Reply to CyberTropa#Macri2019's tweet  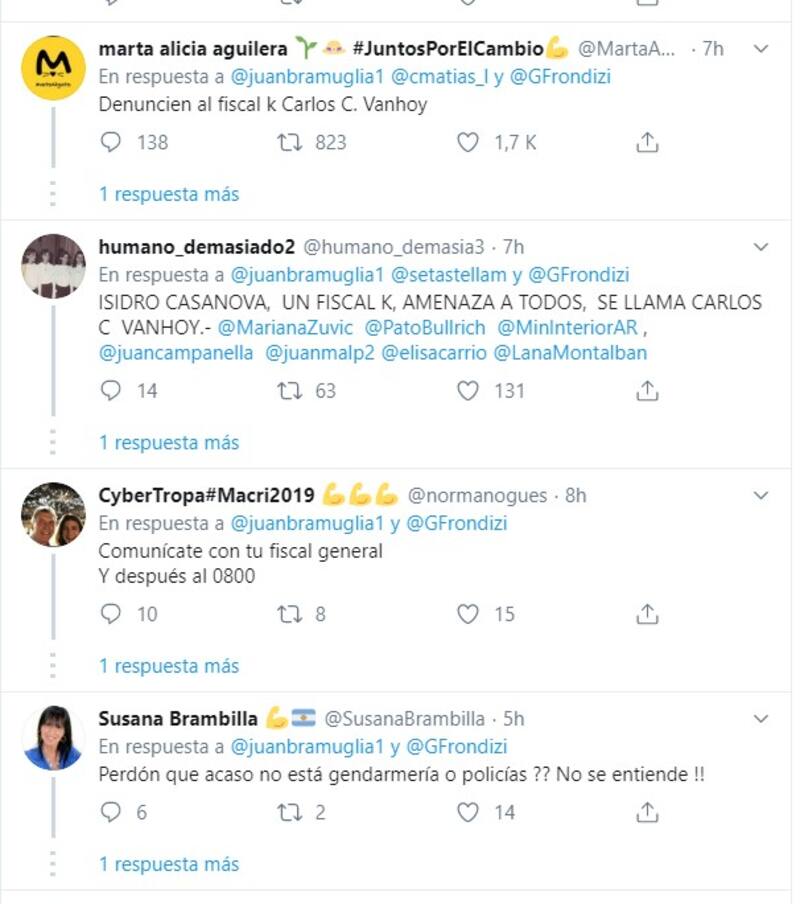pos(111,614)
